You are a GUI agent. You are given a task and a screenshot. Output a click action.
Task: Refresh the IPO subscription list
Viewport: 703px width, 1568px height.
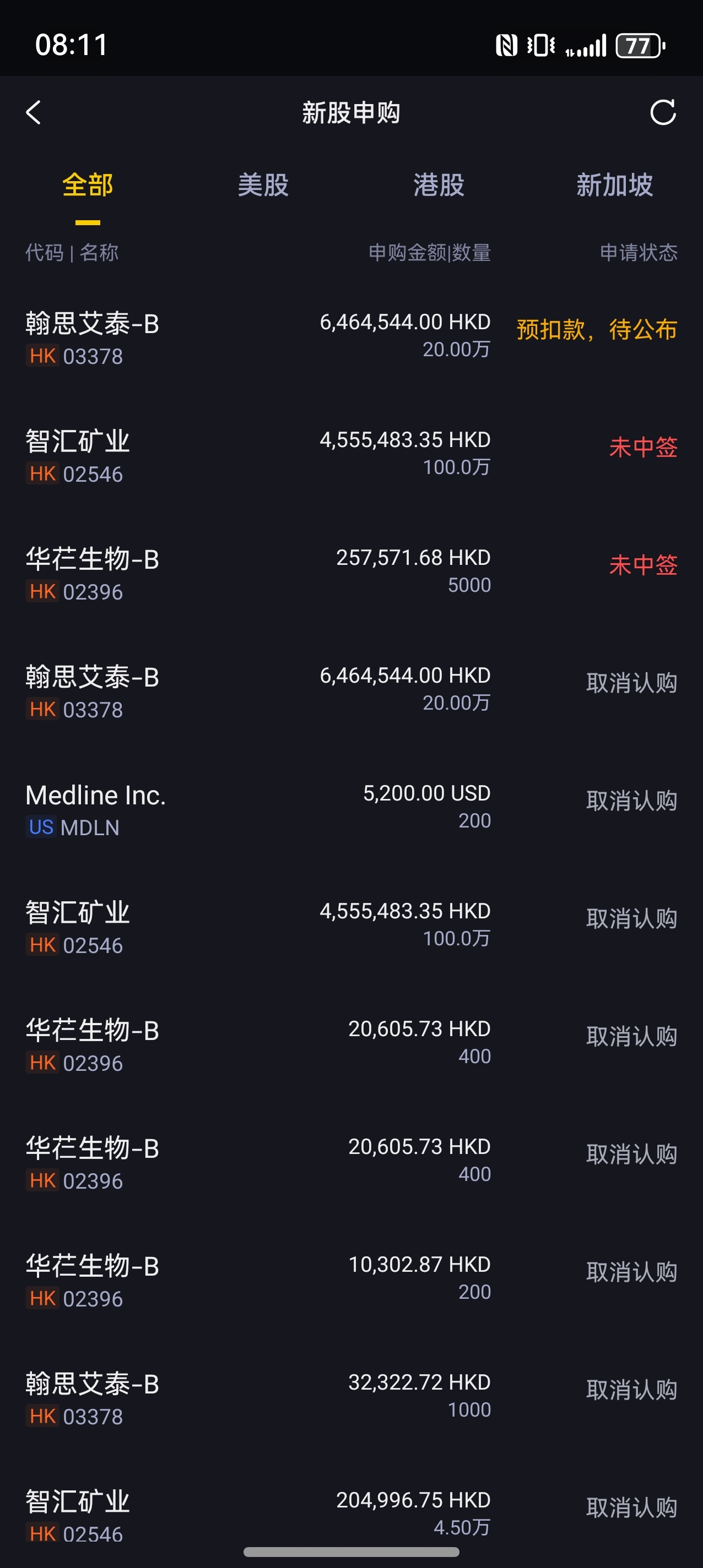(663, 113)
